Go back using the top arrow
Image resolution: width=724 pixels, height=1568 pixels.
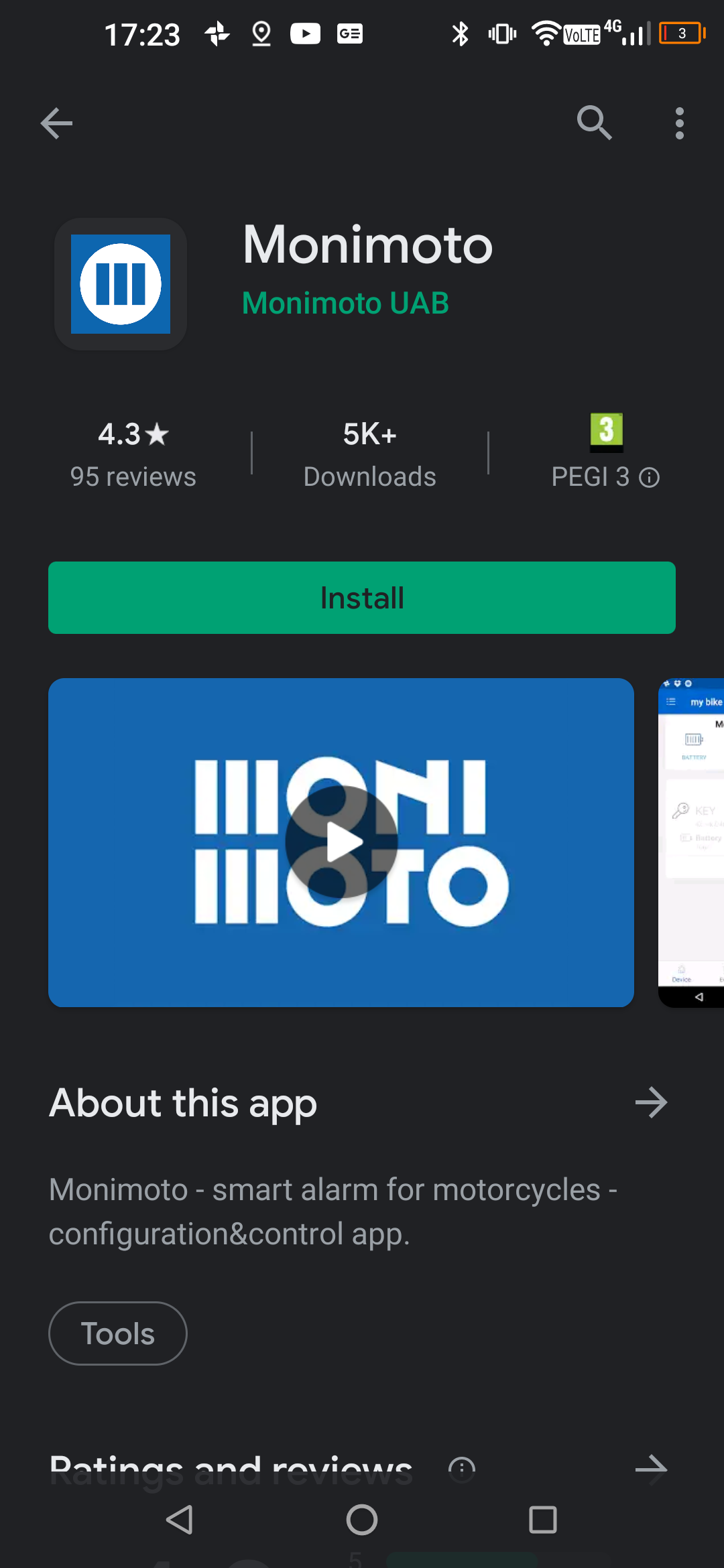tap(56, 123)
